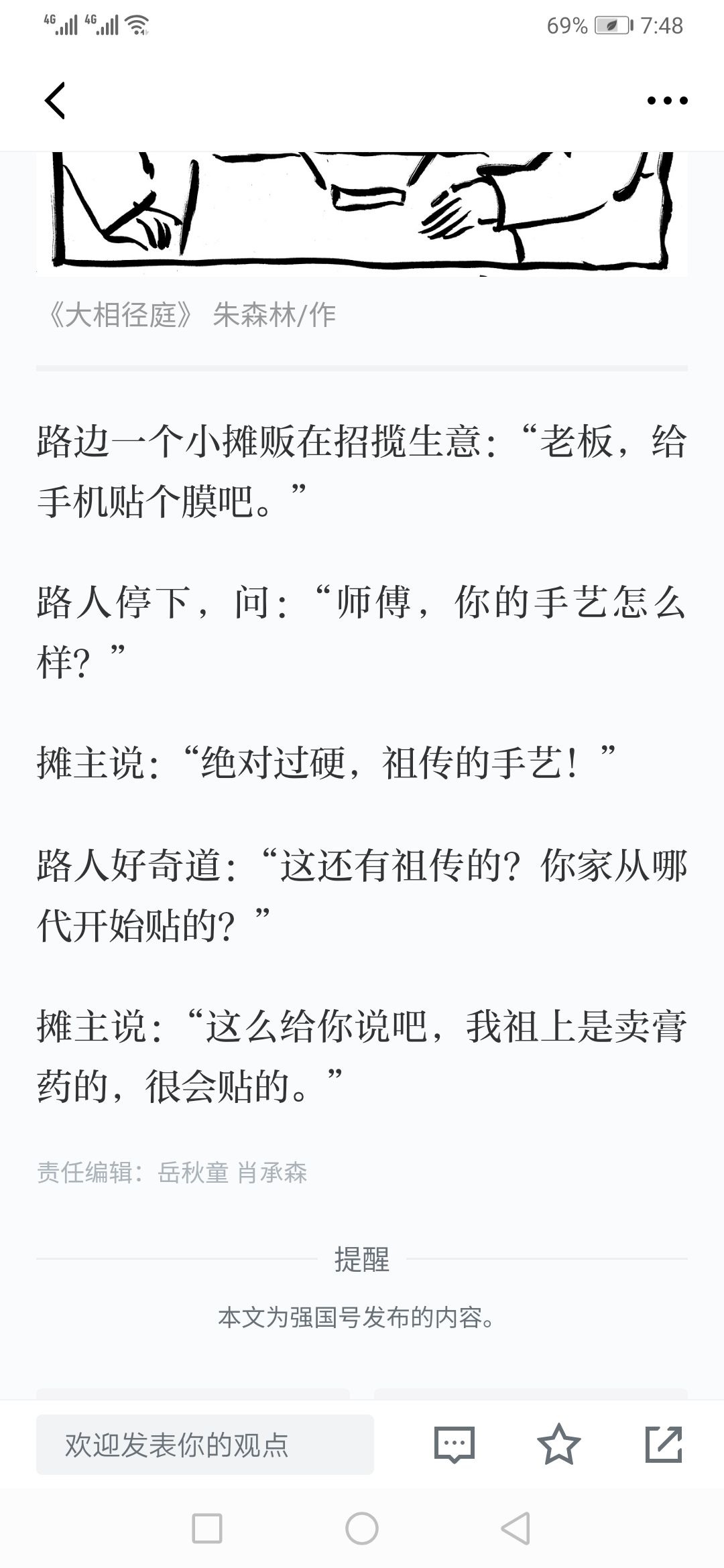Tap the comment field 欢迎发表你的观点
Viewport: 724px width, 1568px height.
tap(205, 1444)
